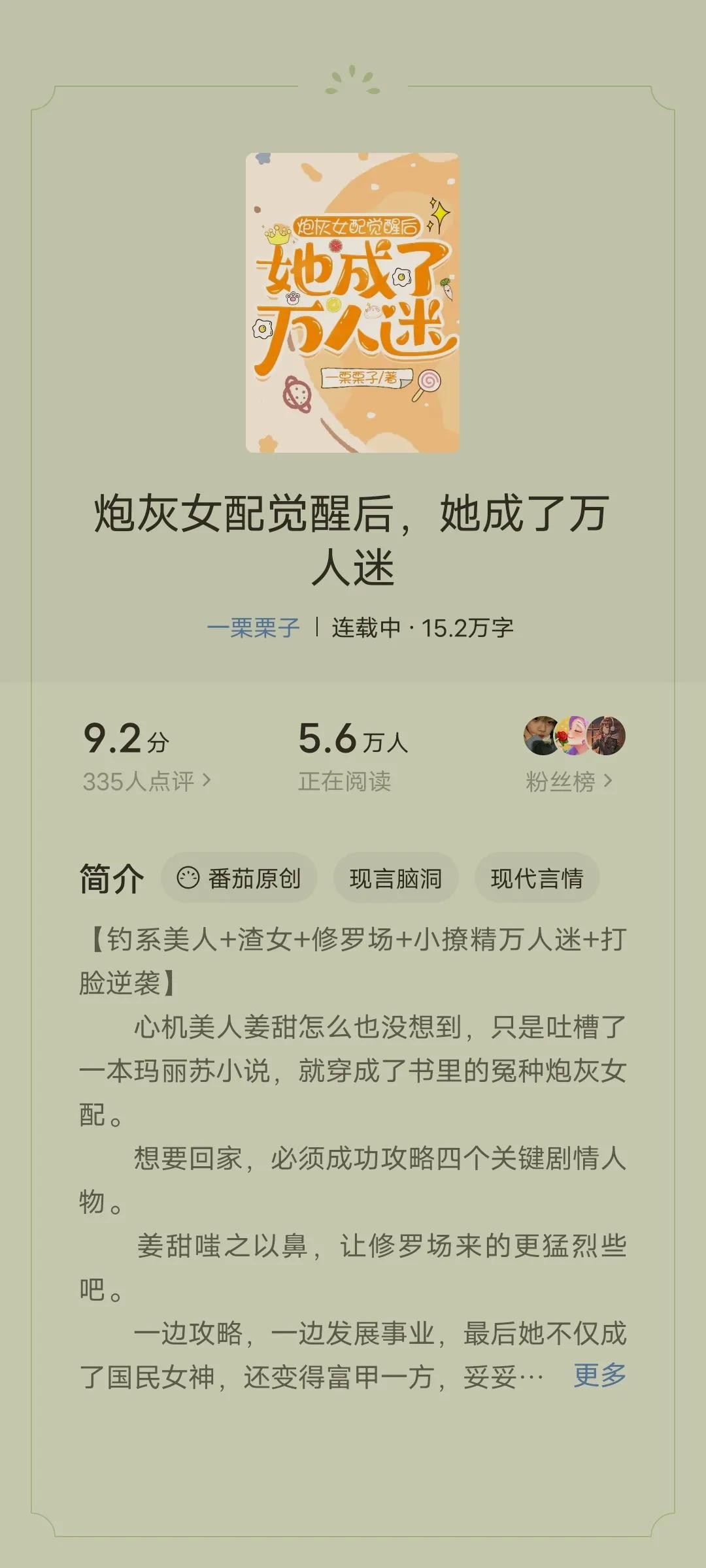Open the 现代言情 category chip
706x1568 pixels.
pyautogui.click(x=537, y=878)
